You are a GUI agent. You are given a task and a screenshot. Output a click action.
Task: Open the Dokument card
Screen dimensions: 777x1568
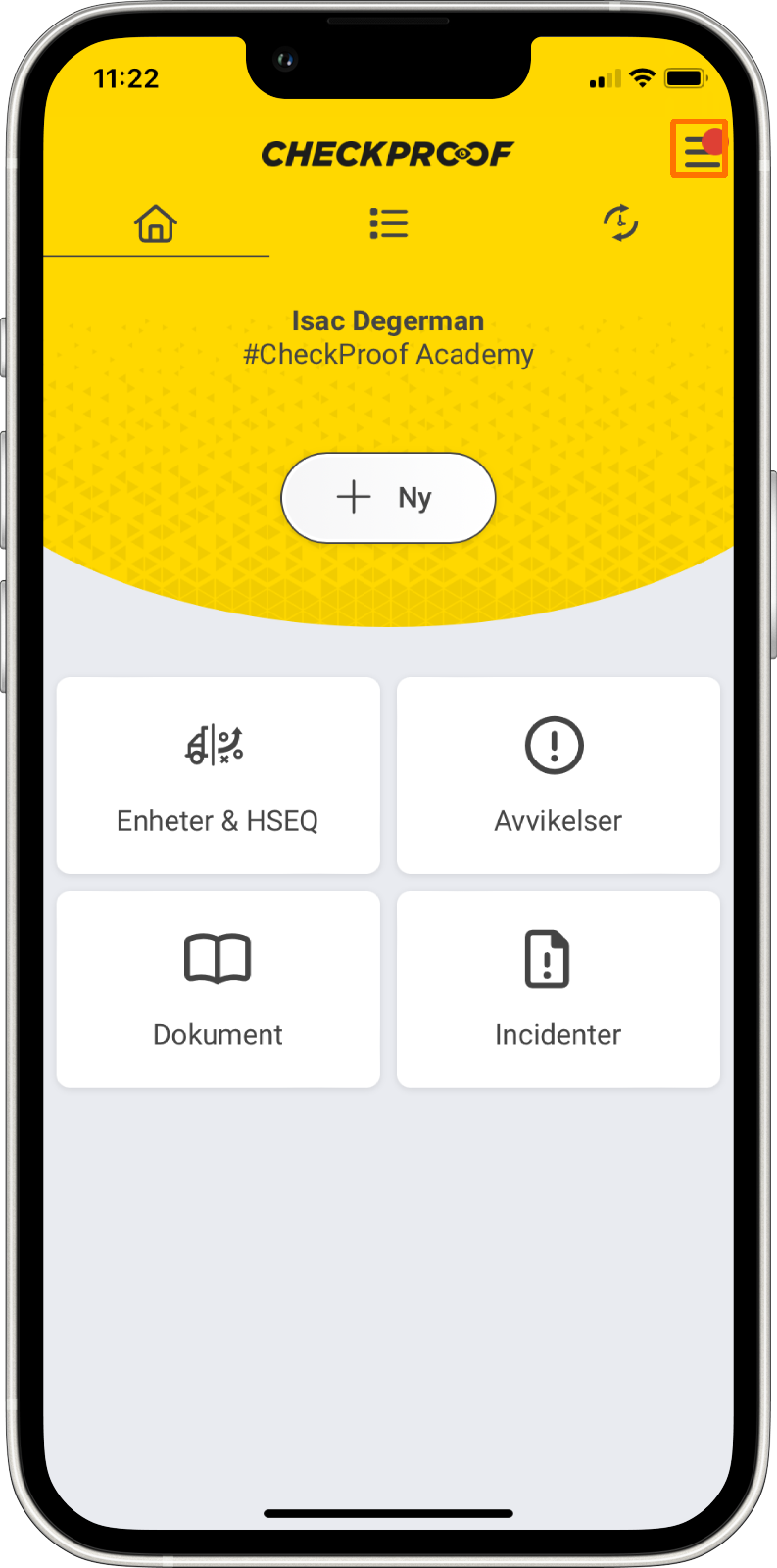click(218, 989)
